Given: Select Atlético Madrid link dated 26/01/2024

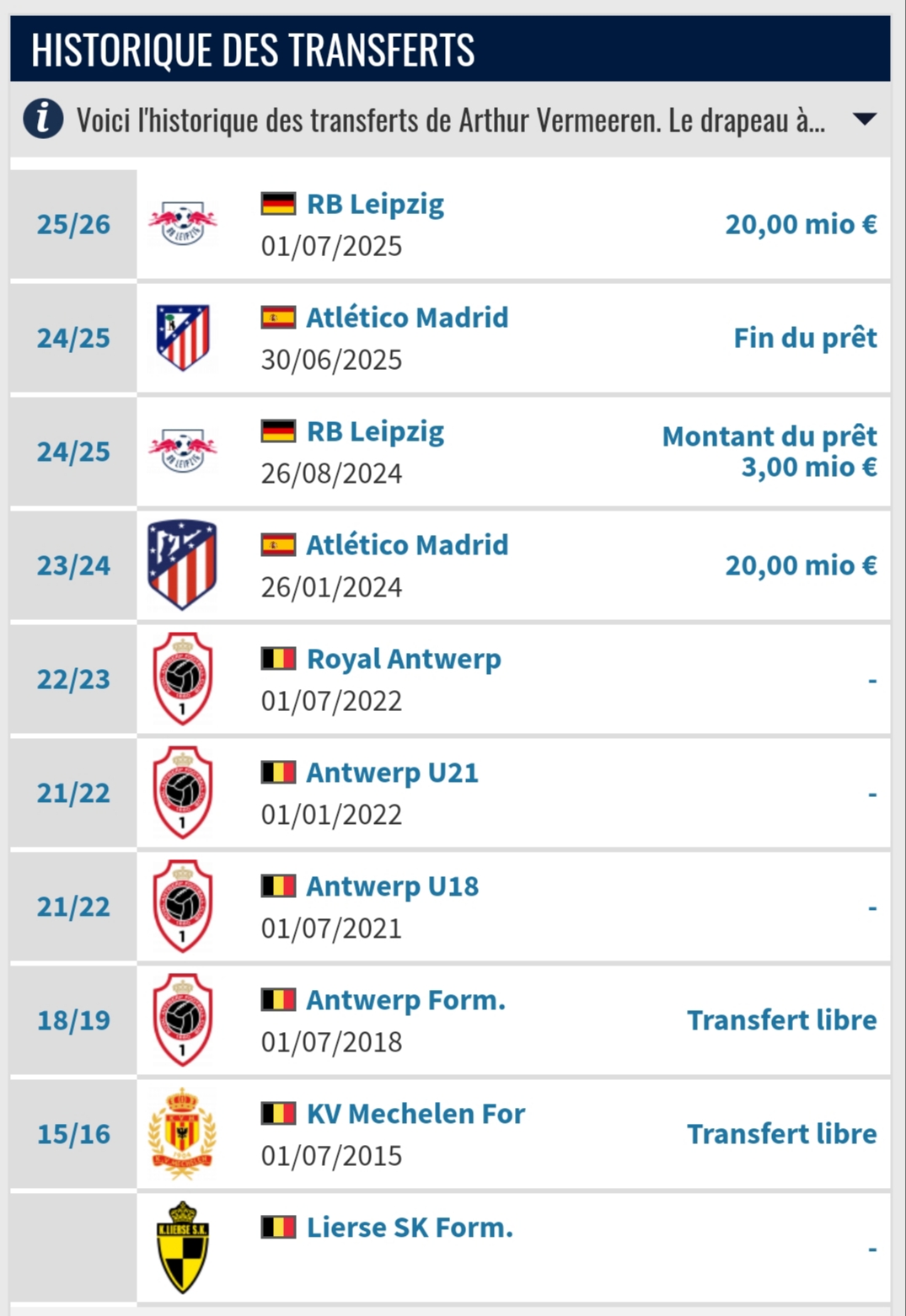Looking at the screenshot, I should click(407, 545).
